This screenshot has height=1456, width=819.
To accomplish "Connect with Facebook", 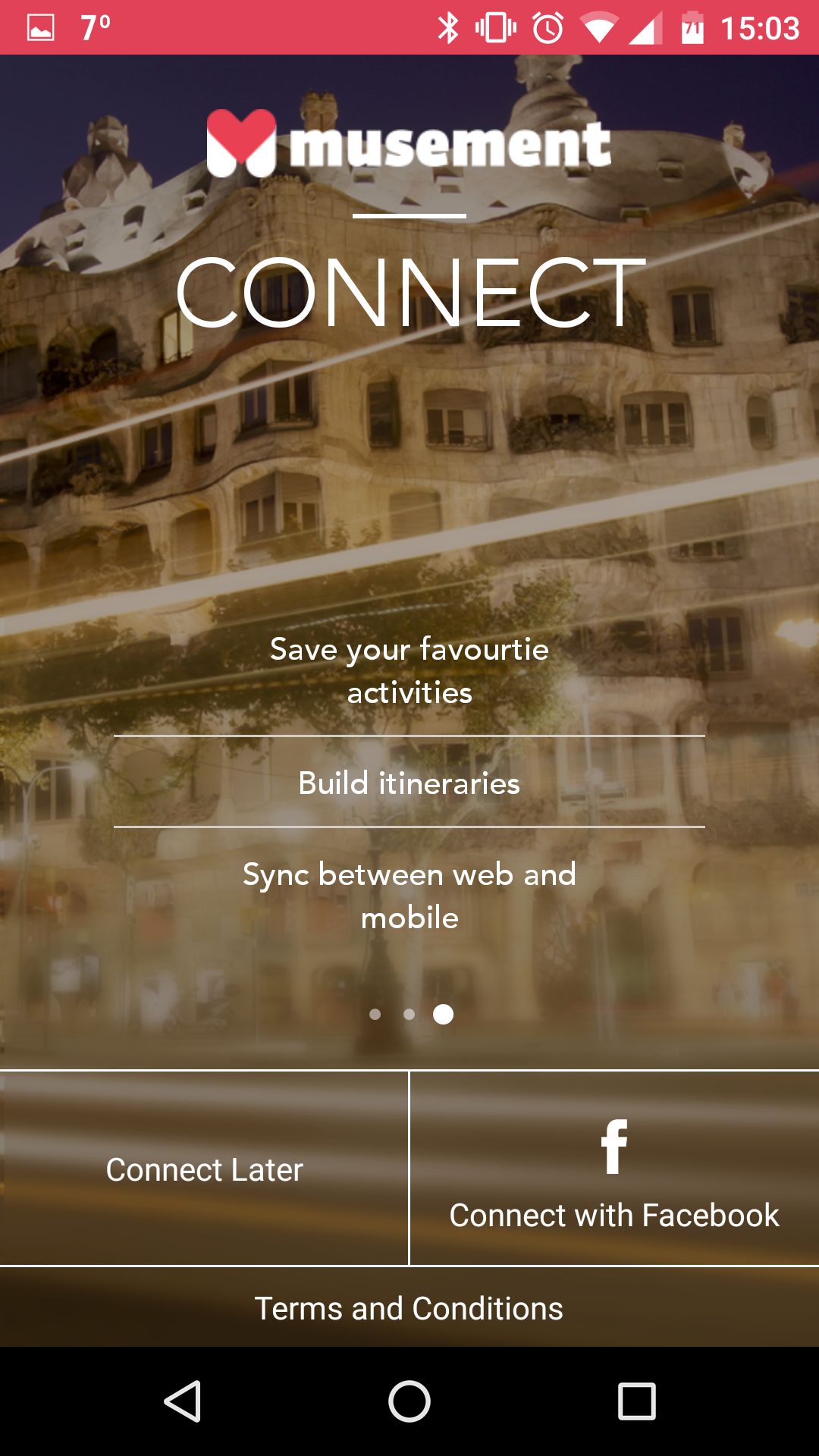I will [614, 1169].
